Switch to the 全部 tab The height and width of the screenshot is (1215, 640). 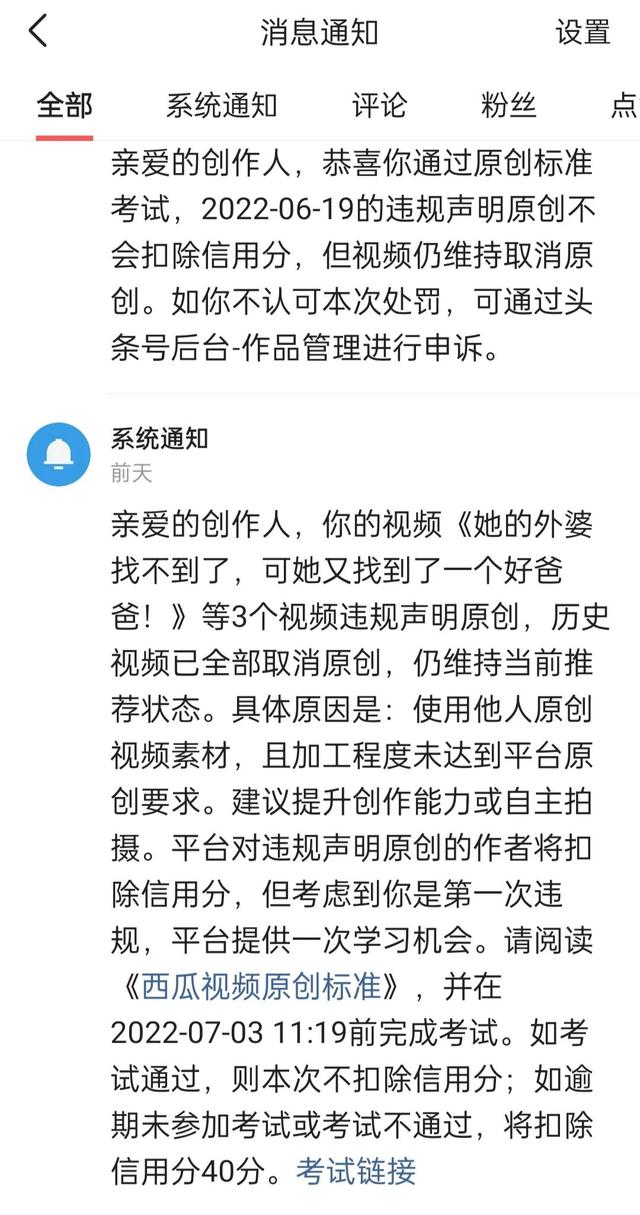coord(64,106)
